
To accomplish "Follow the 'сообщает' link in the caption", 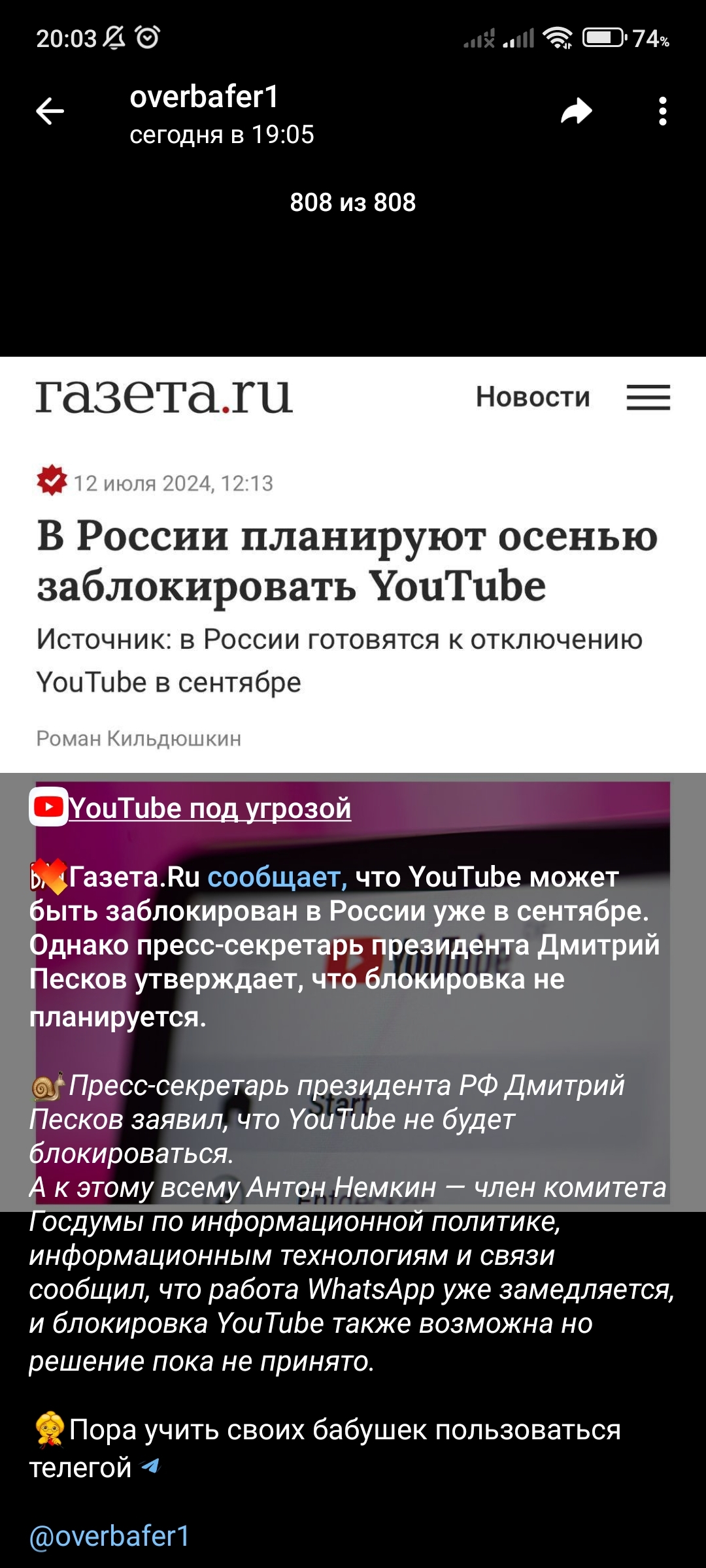I will [277, 877].
